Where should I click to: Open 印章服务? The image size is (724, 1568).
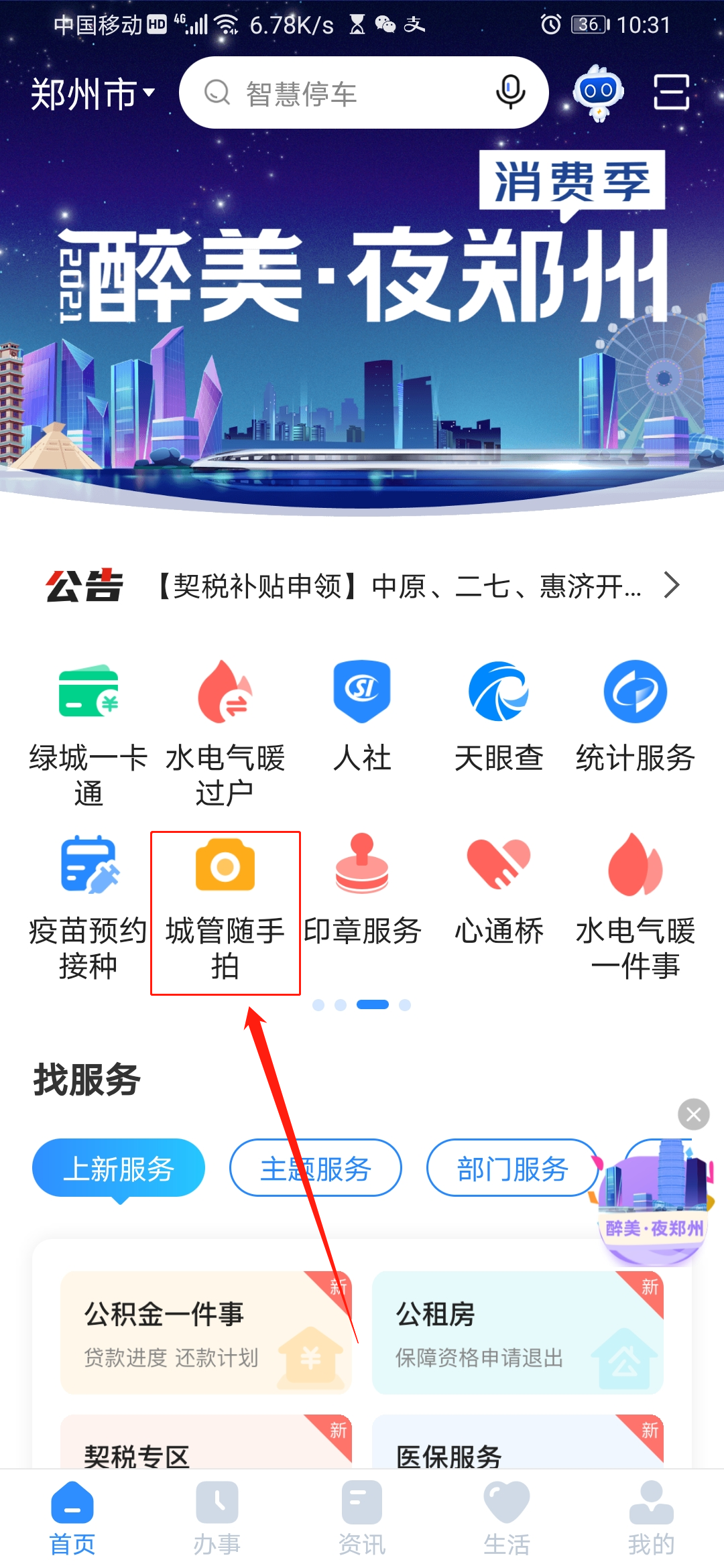pyautogui.click(x=362, y=890)
